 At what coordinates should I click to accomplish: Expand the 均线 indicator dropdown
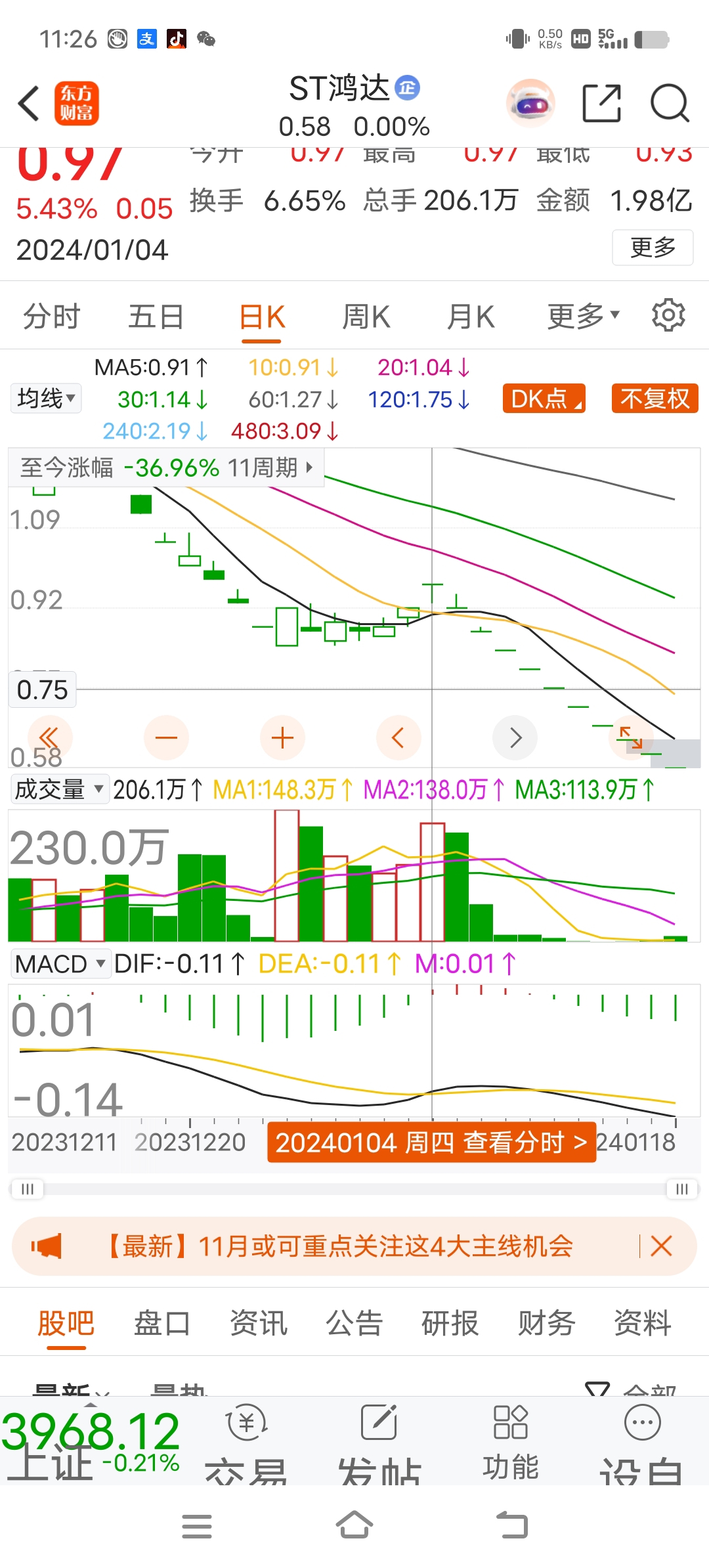click(46, 399)
